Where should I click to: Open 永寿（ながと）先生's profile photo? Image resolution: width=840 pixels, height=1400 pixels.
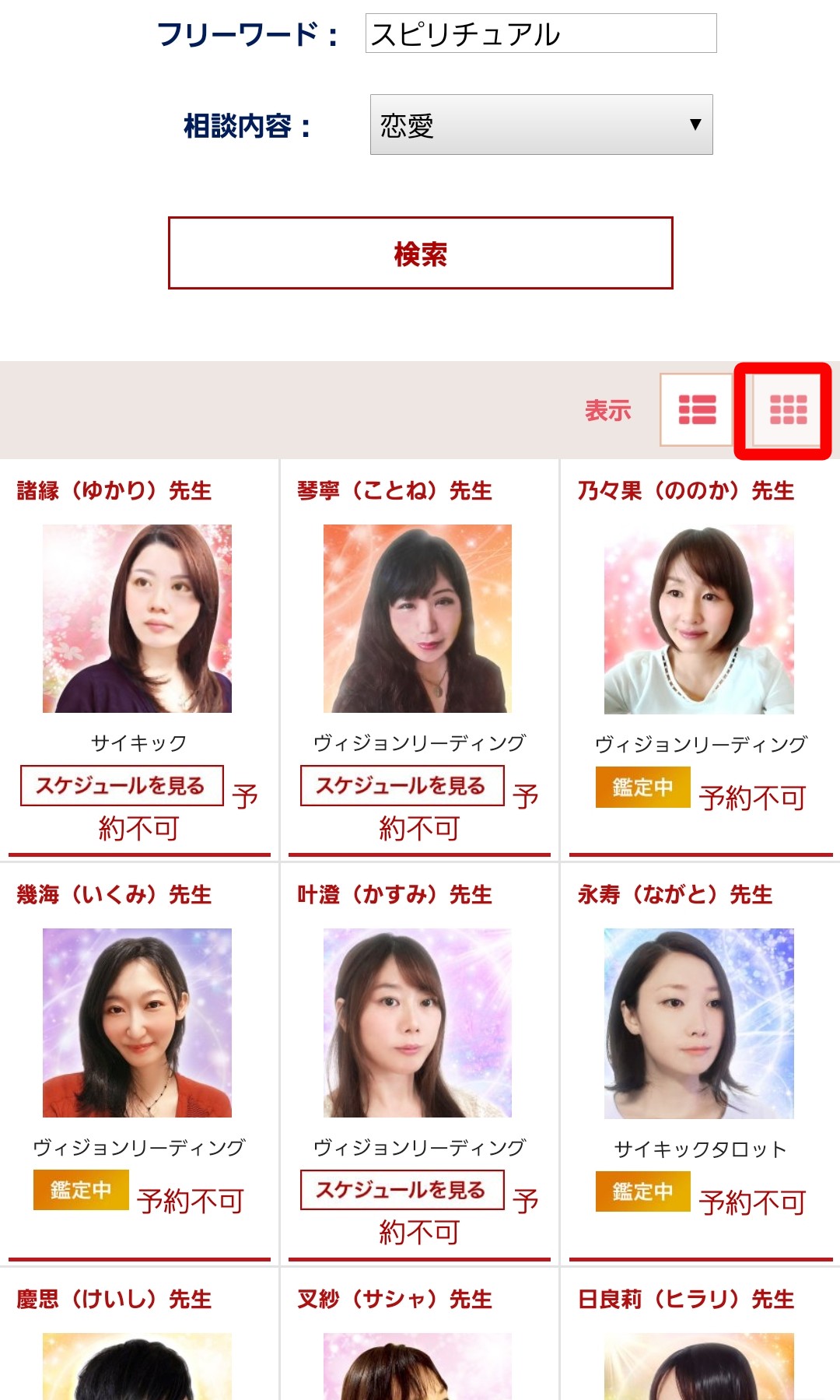698,1023
